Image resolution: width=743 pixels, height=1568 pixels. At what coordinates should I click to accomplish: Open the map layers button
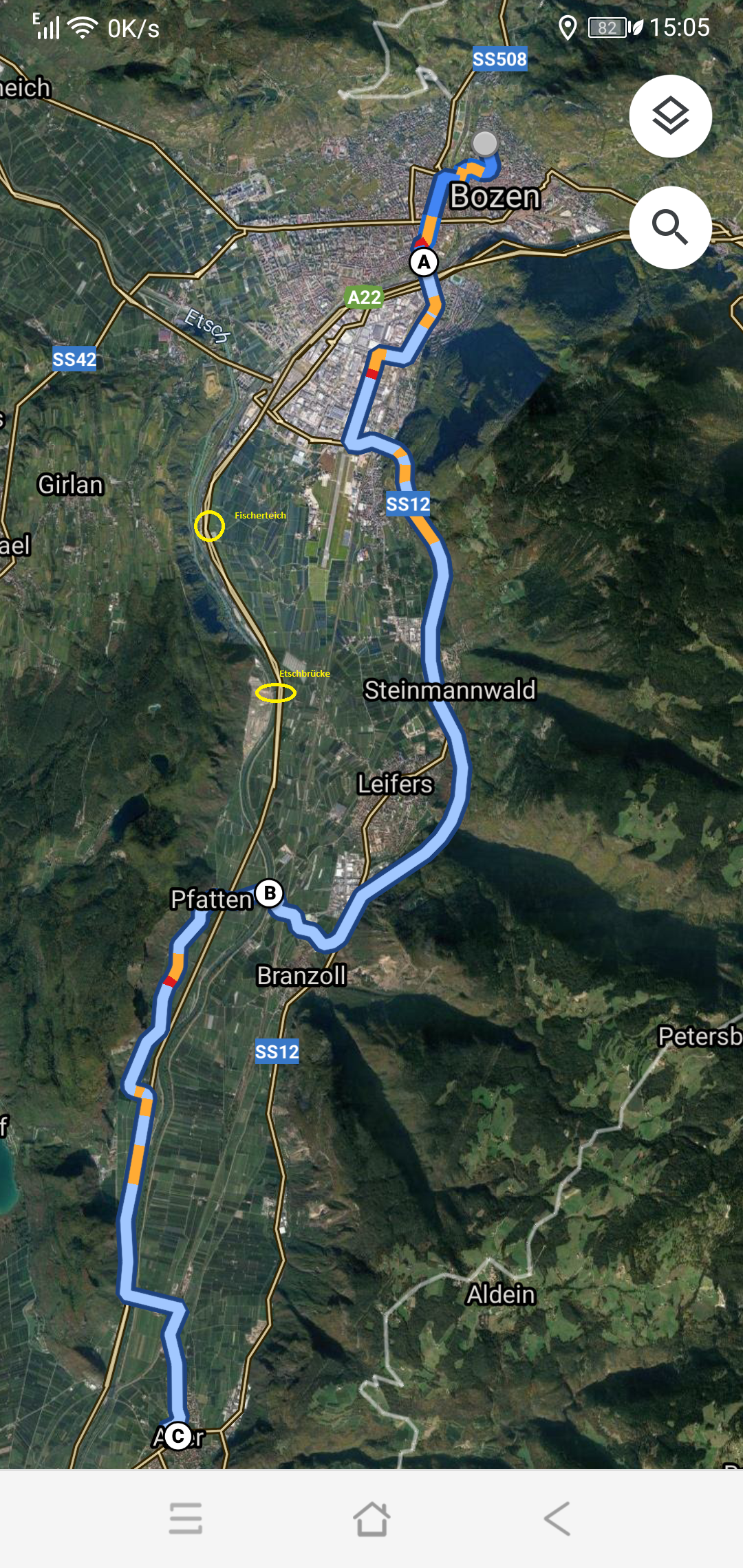670,116
